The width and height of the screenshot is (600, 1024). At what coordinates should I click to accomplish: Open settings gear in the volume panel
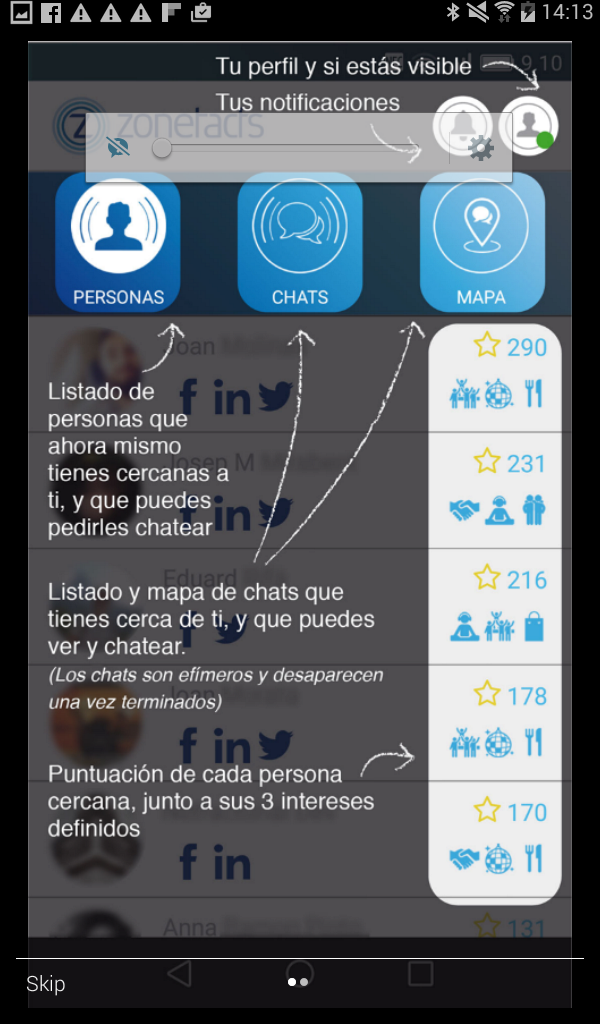click(x=481, y=149)
